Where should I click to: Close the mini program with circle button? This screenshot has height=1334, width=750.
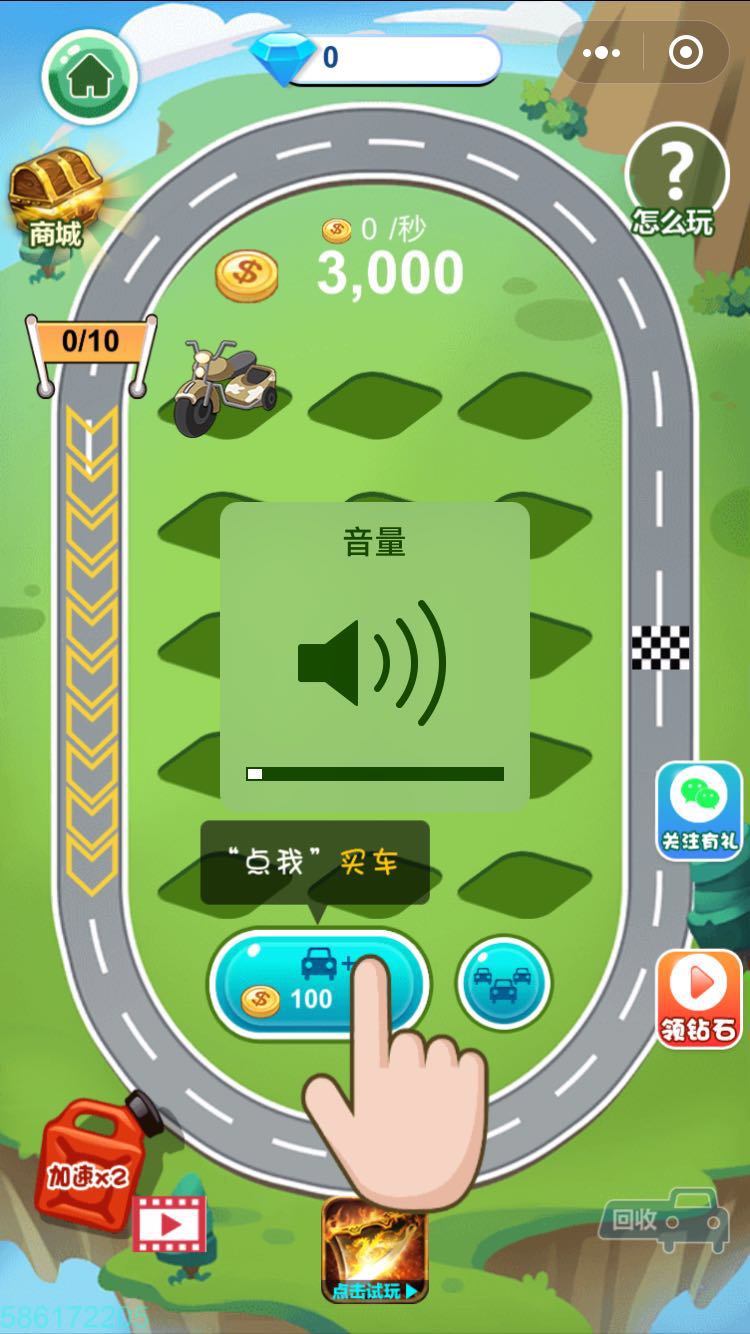686,53
